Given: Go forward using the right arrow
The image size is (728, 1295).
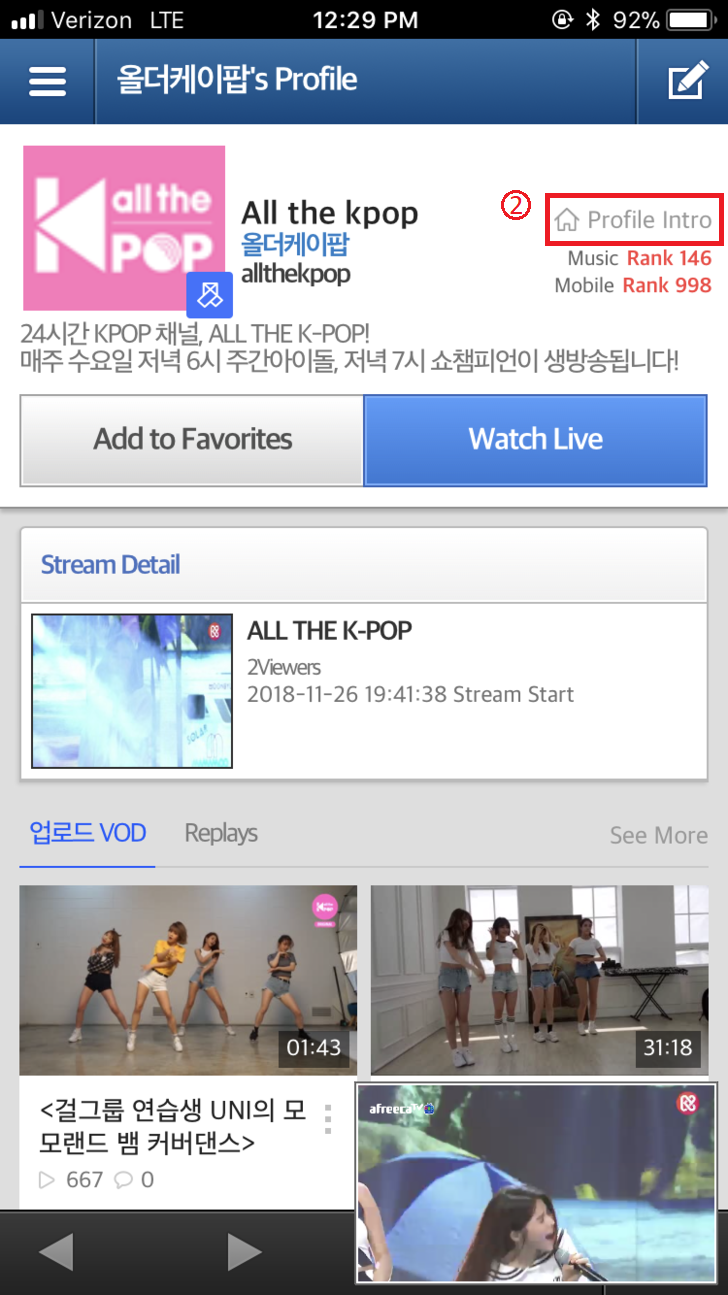Looking at the screenshot, I should tap(244, 1252).
